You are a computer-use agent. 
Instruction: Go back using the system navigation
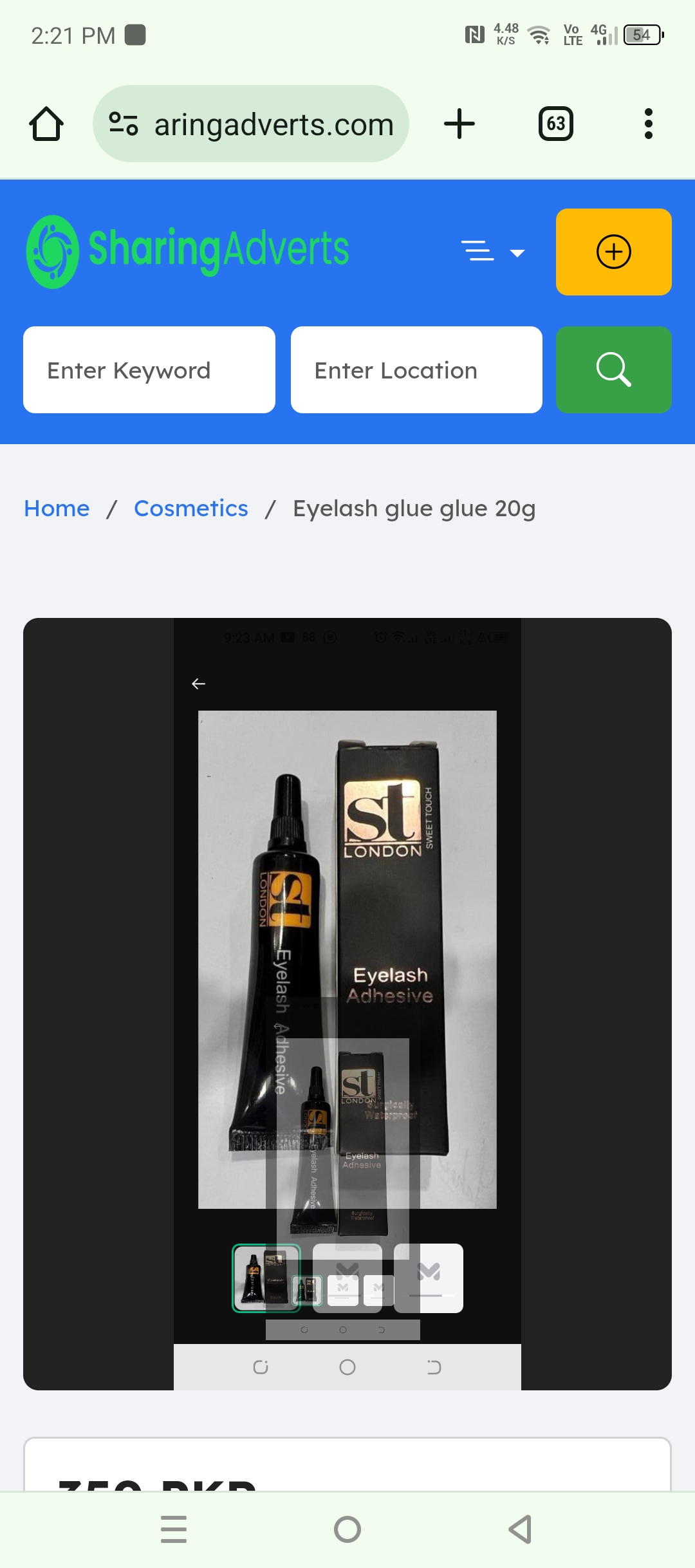[x=520, y=1529]
